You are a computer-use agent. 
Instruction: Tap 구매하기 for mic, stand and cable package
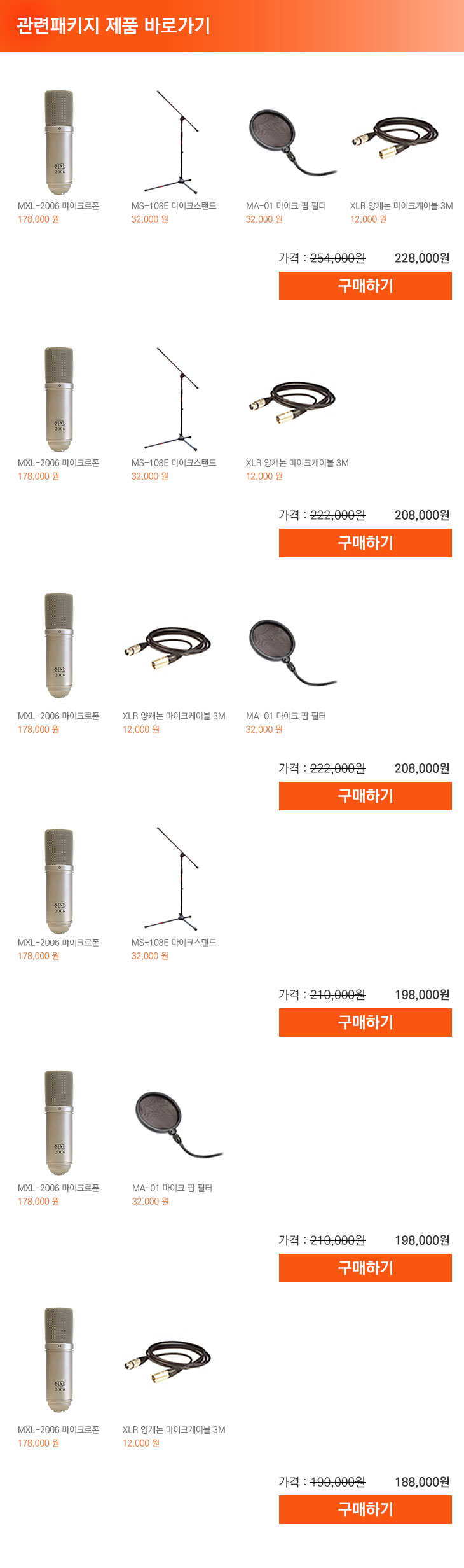365,543
